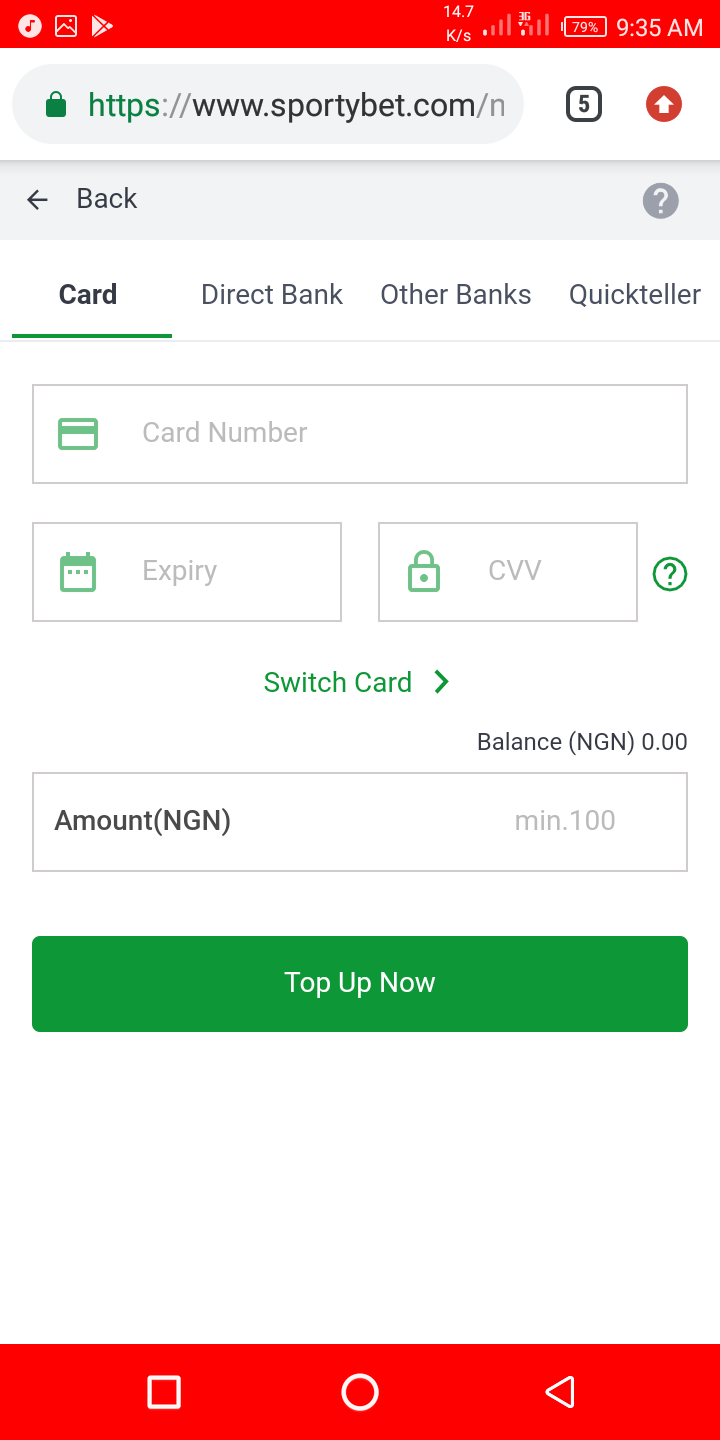Tap the Expiry date field

[187, 572]
